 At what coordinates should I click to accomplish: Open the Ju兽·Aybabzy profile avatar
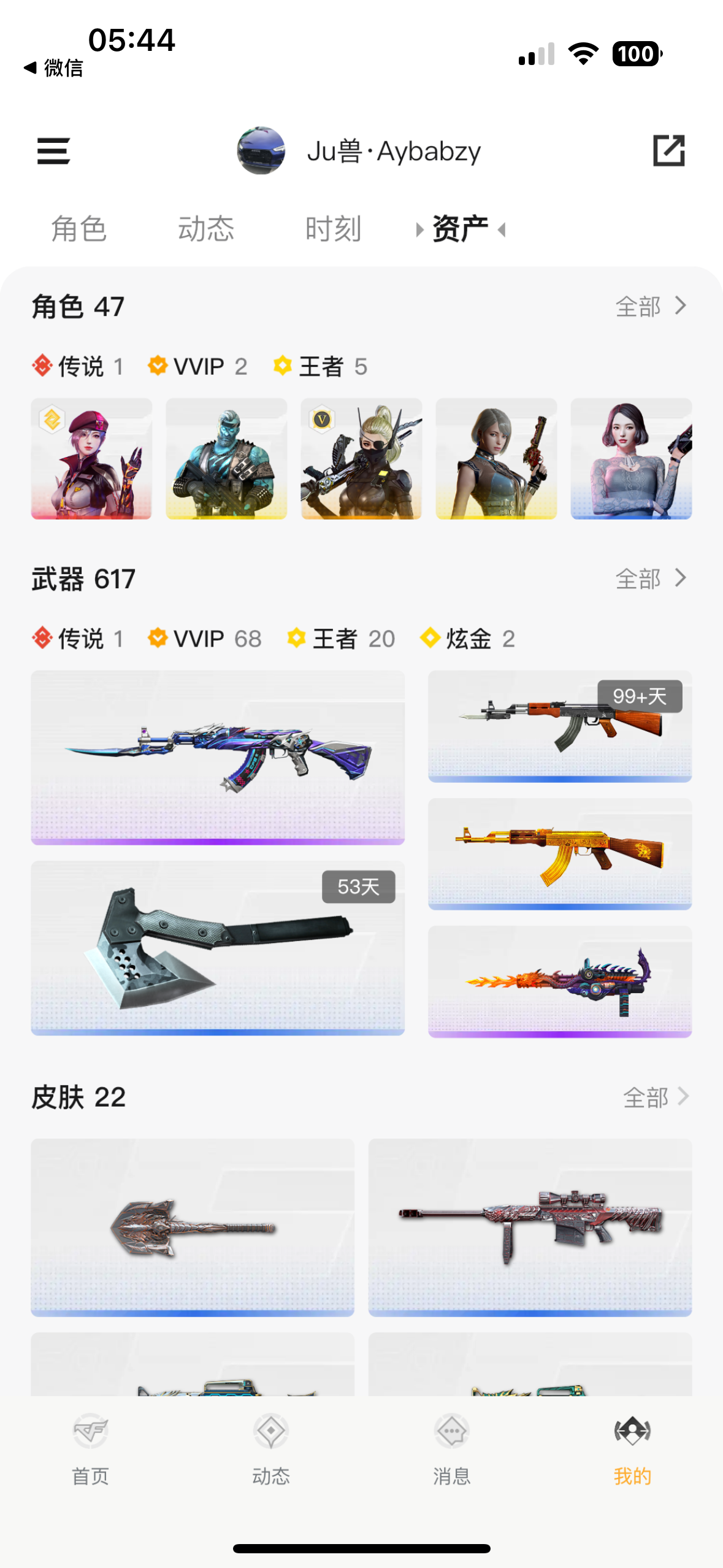261,151
